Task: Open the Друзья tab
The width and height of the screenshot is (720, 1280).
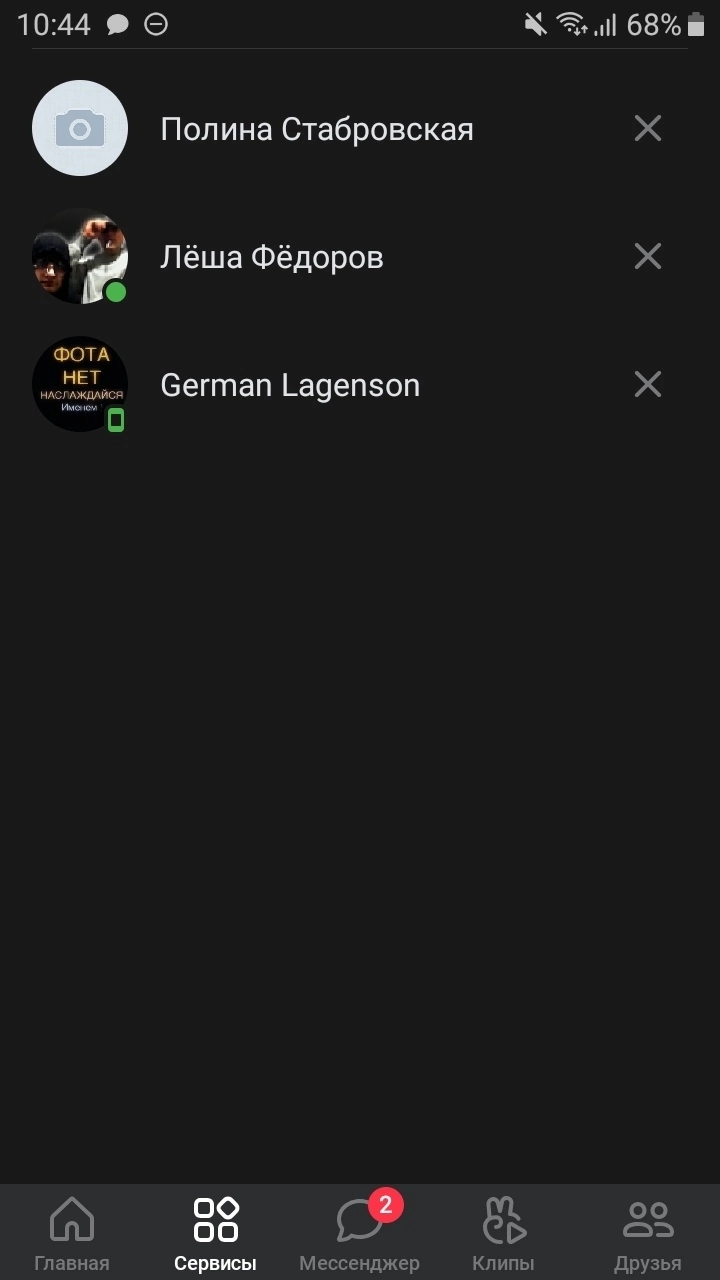Action: tap(648, 1233)
